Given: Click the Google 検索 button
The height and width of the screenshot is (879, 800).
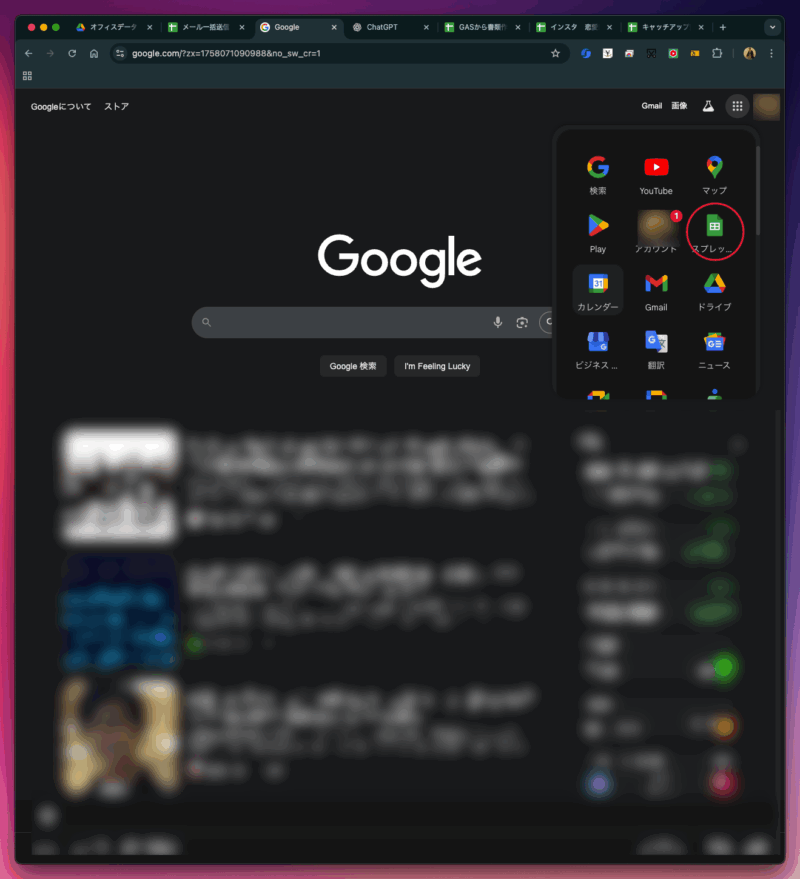Looking at the screenshot, I should coord(353,366).
